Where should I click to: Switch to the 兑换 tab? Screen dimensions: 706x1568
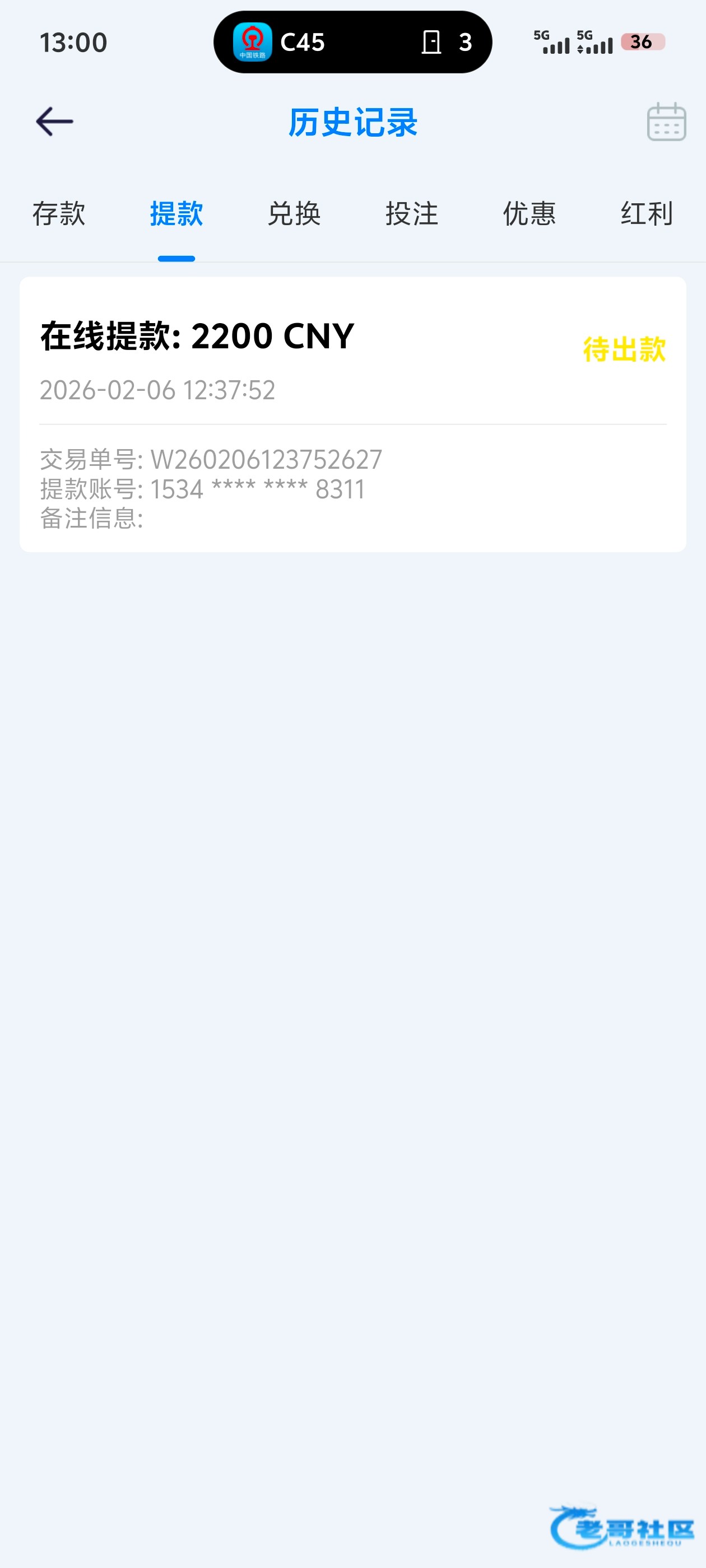(x=294, y=214)
